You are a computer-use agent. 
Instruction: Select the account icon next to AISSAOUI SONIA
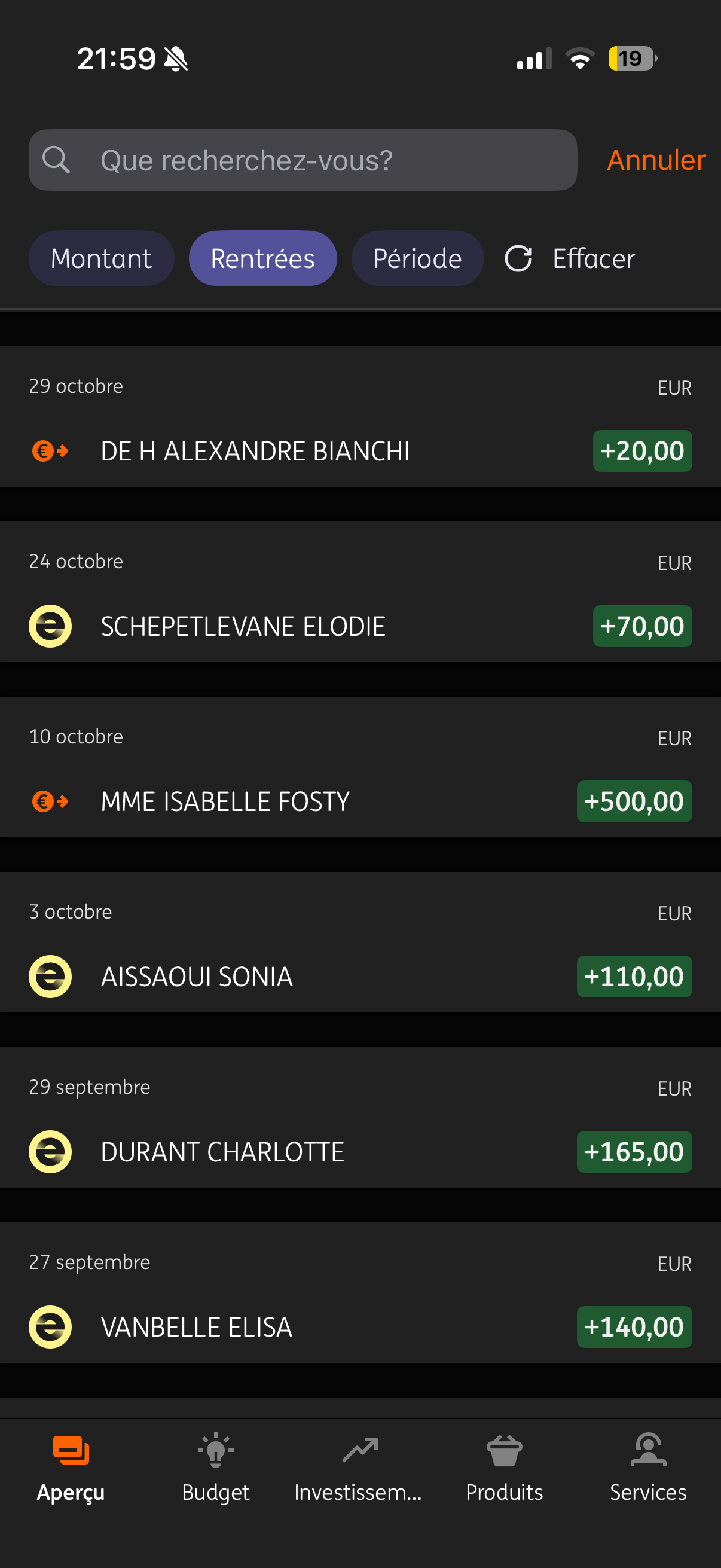click(49, 977)
